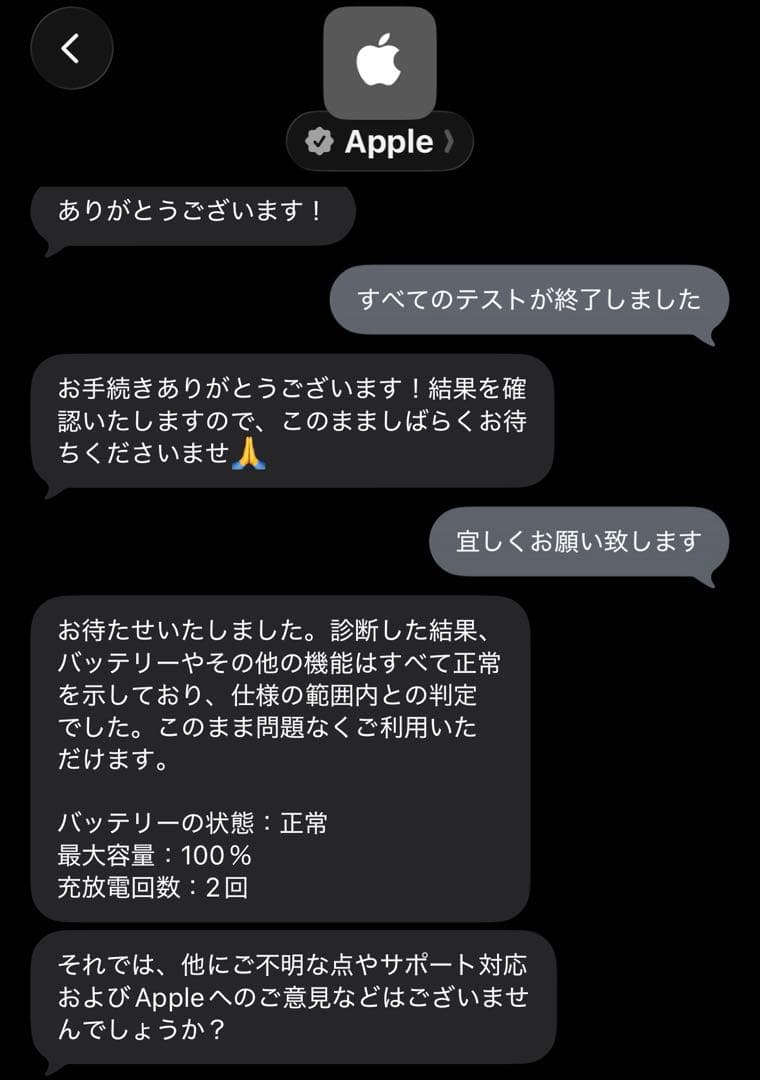Expand contact details with the chevron next to Apple
Screen dimensions: 760x1080
tap(448, 142)
